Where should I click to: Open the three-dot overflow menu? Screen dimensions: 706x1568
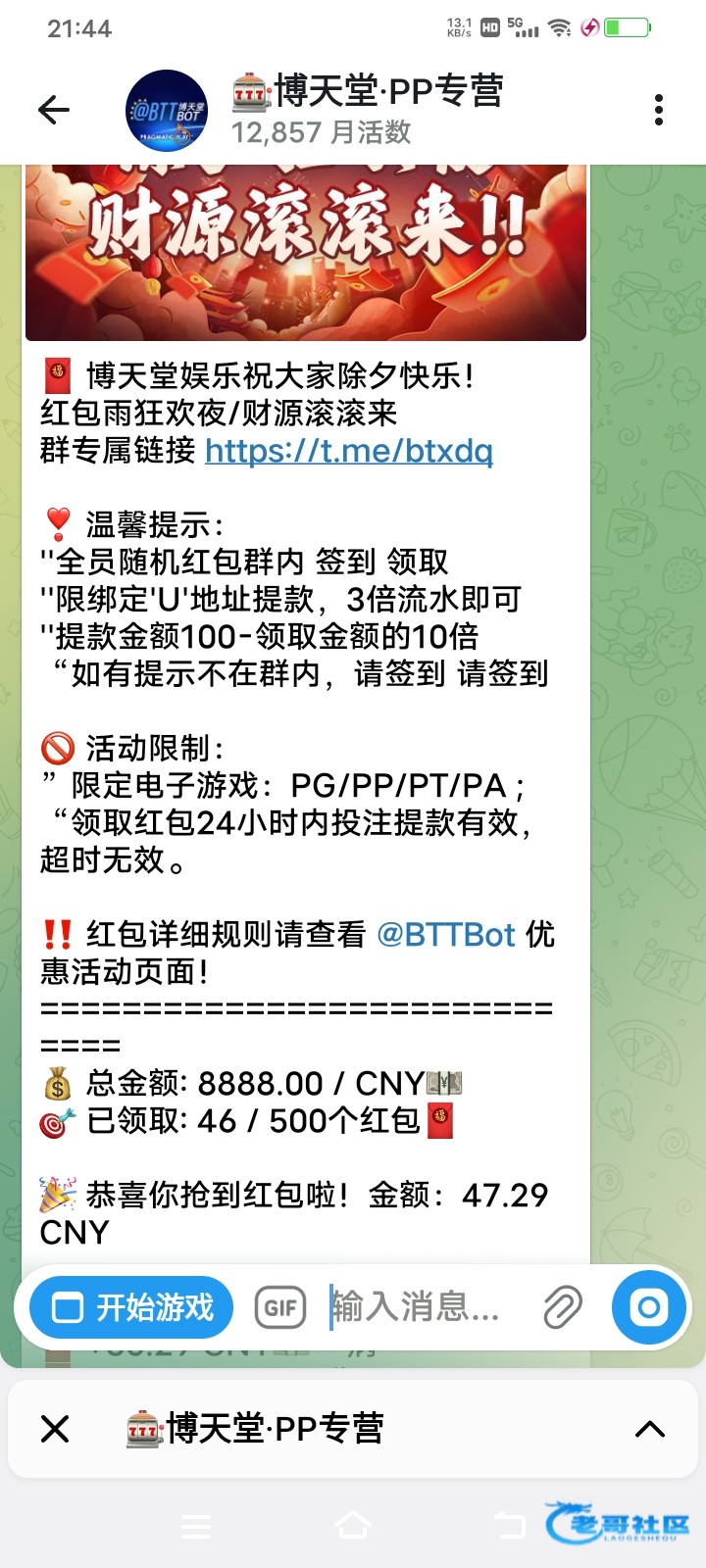pyautogui.click(x=659, y=110)
